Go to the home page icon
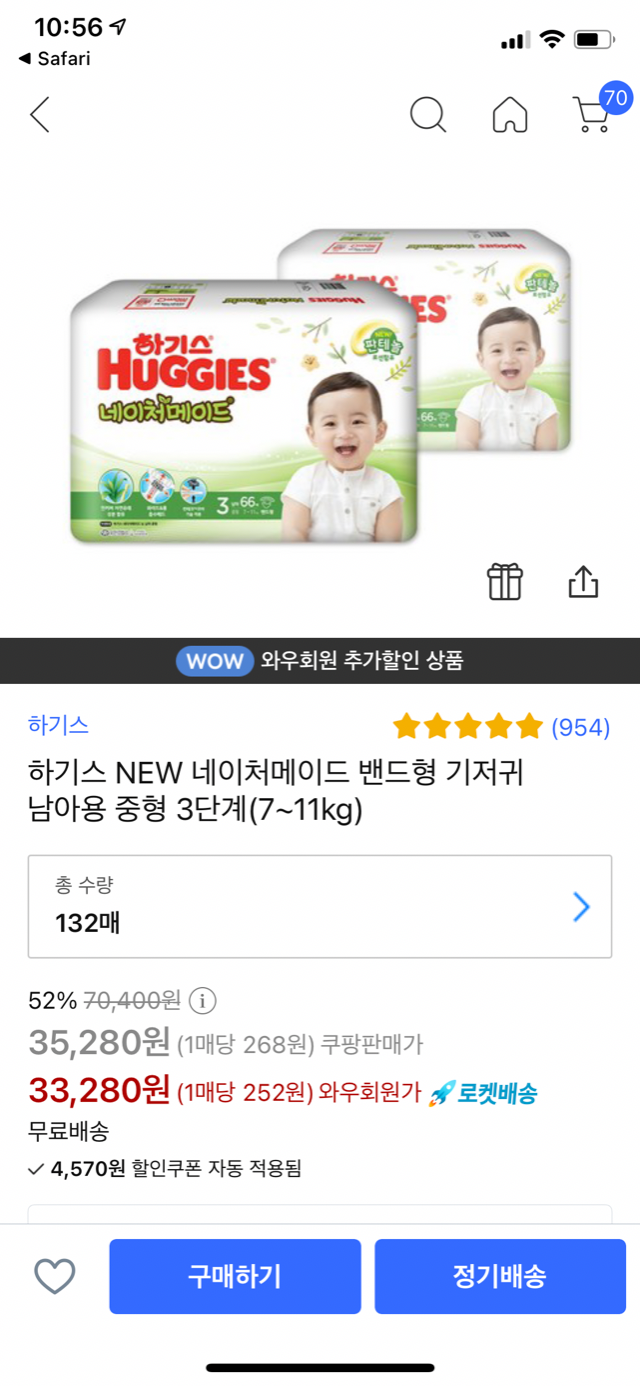 click(510, 115)
